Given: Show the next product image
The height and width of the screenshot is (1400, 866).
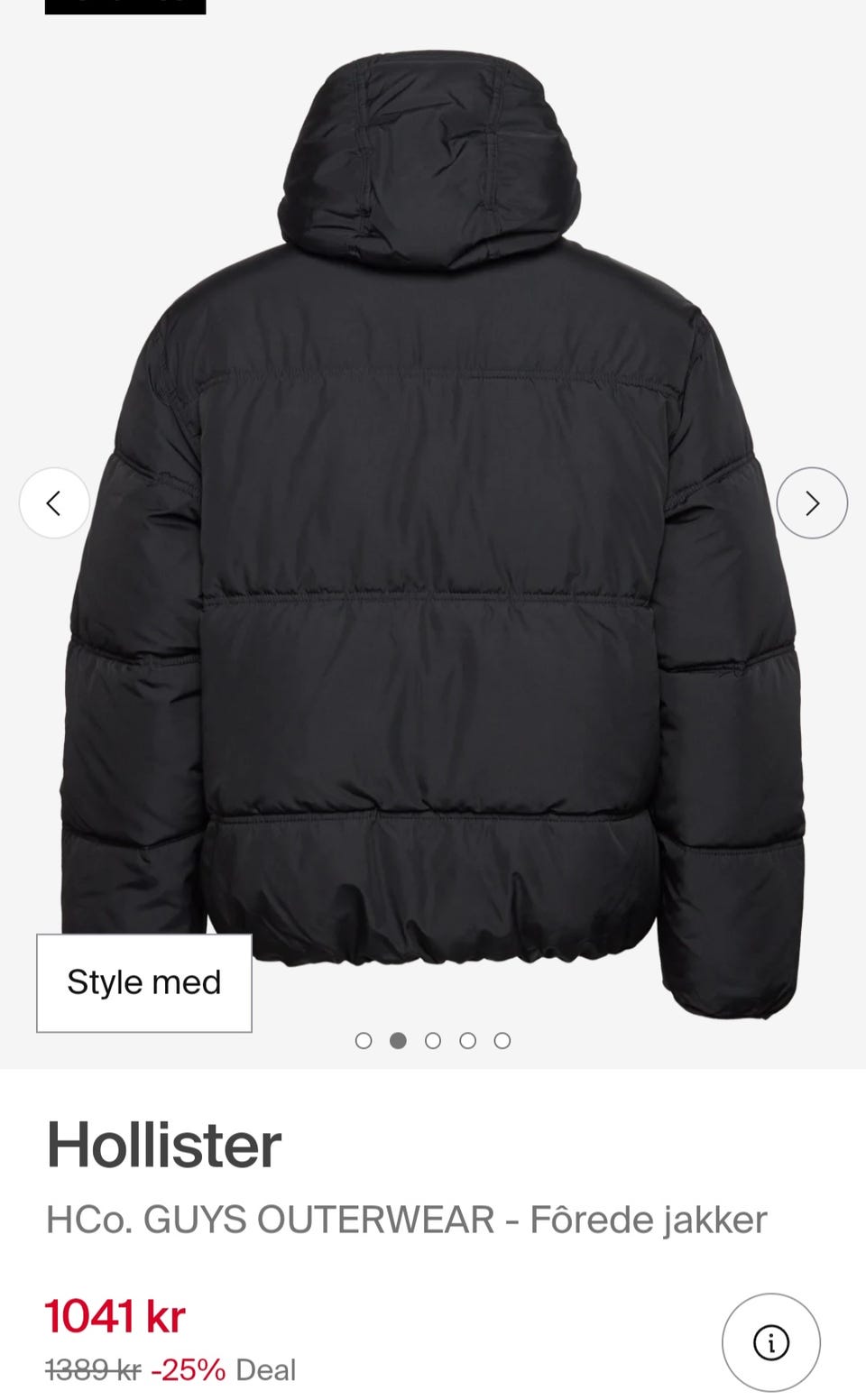Looking at the screenshot, I should tap(812, 502).
